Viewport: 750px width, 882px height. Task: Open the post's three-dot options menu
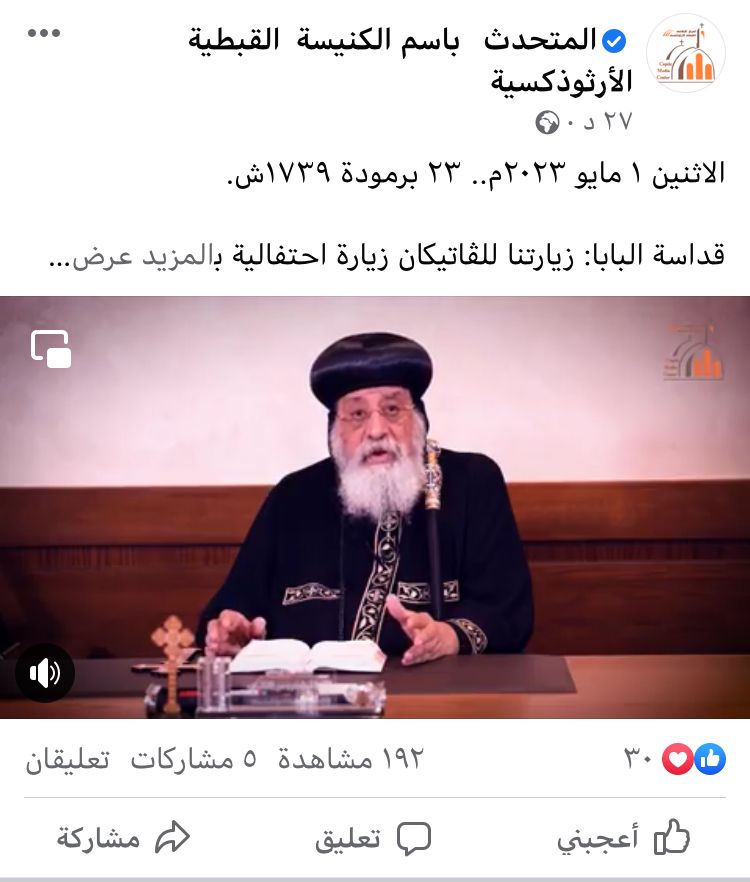point(44,34)
